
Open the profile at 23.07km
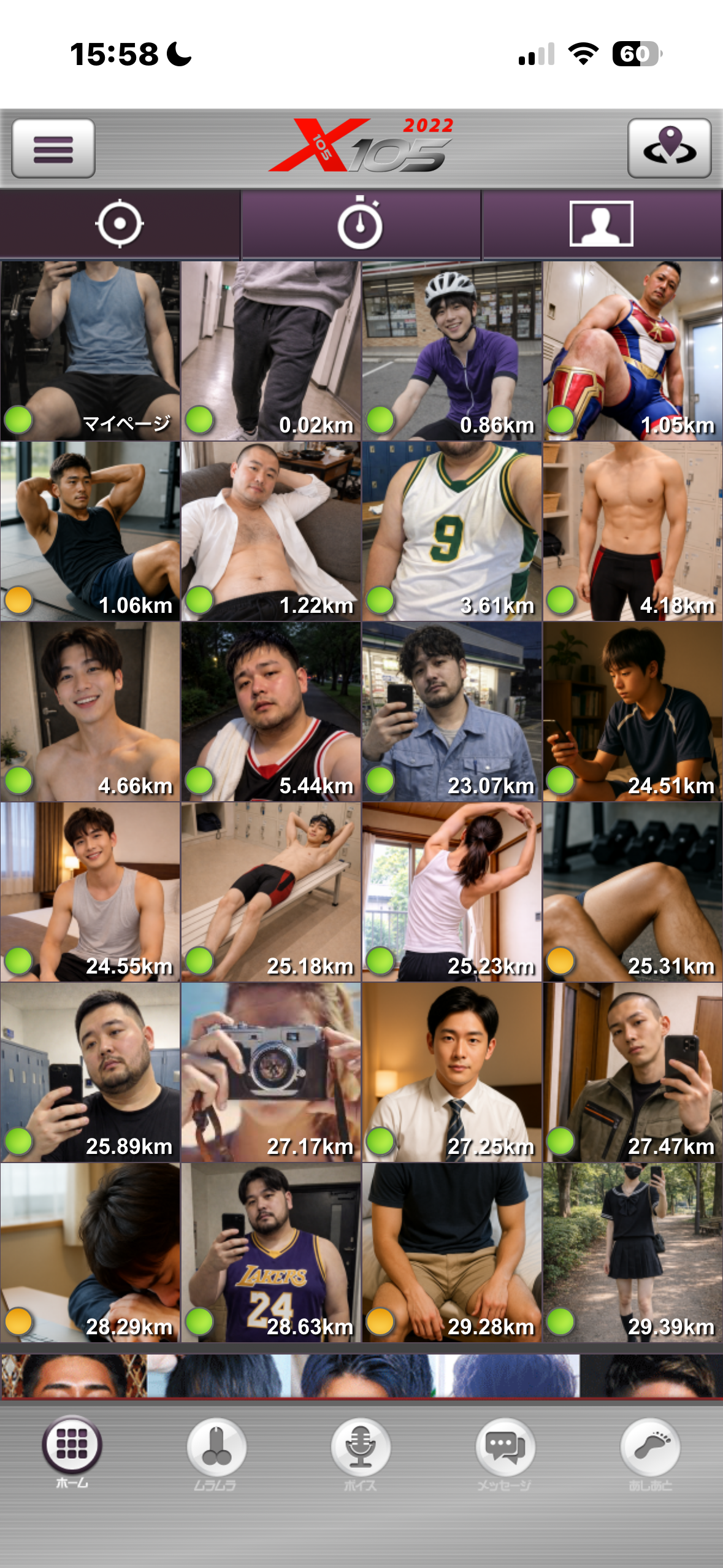tap(452, 712)
